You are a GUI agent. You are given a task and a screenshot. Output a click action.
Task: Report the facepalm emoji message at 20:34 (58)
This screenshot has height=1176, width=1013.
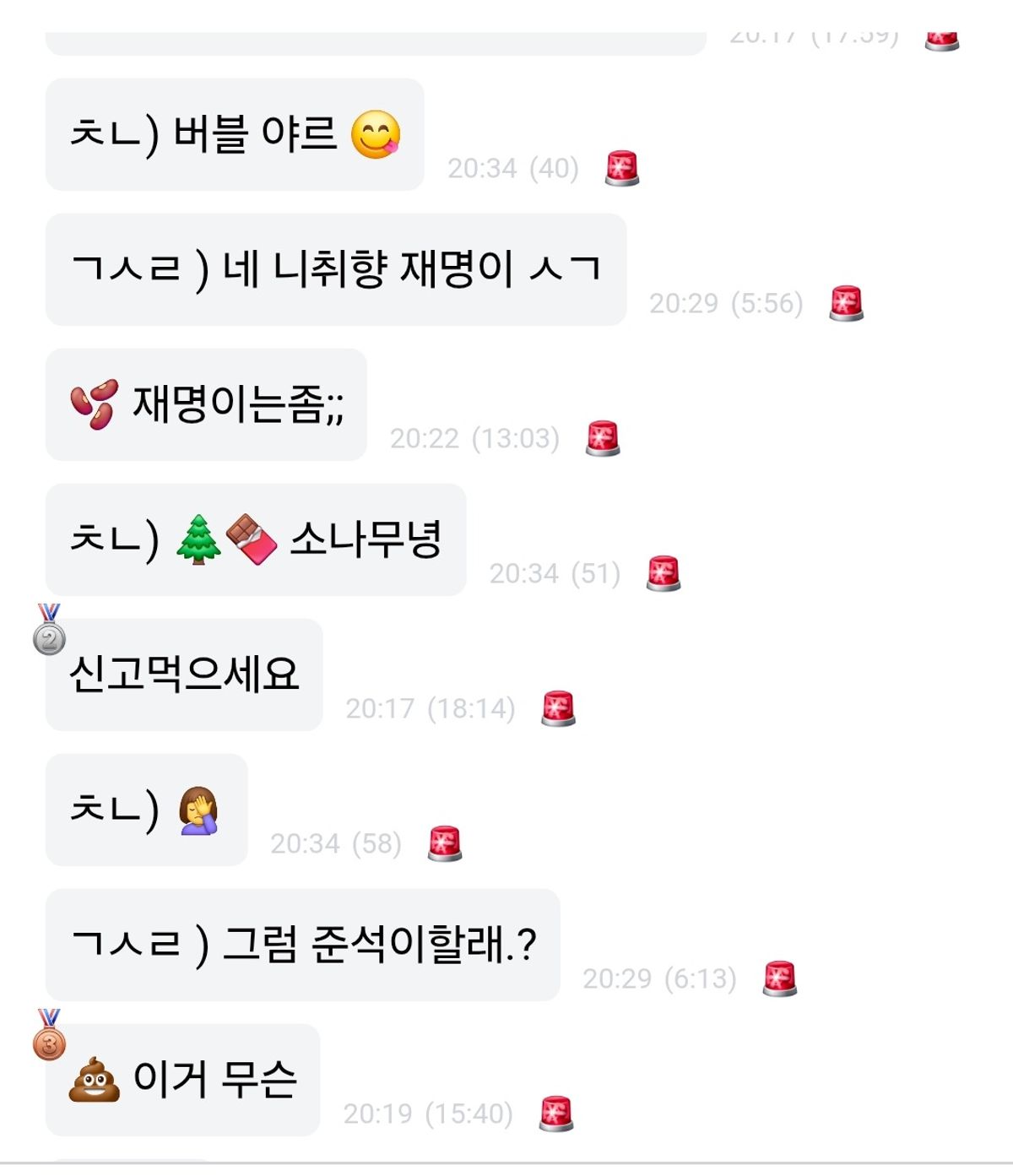445,843
